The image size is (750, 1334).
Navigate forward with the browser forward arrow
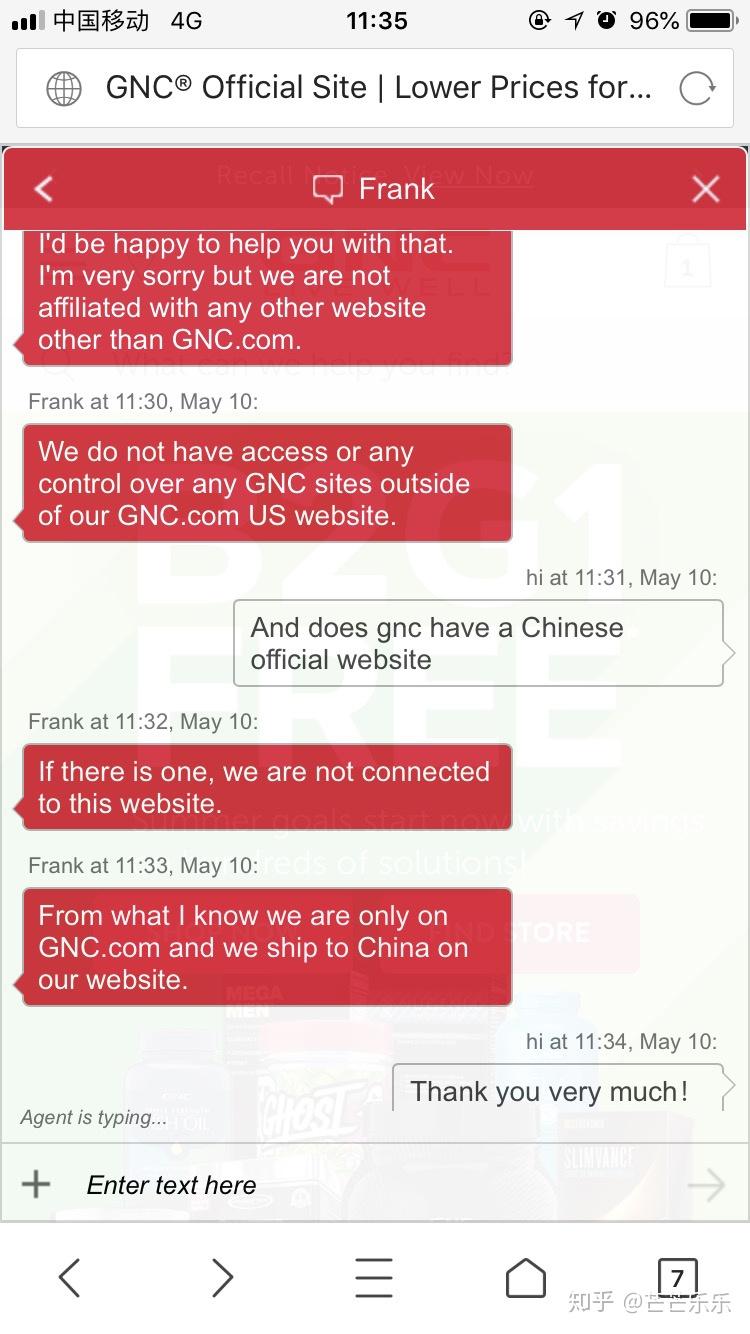[x=221, y=1277]
